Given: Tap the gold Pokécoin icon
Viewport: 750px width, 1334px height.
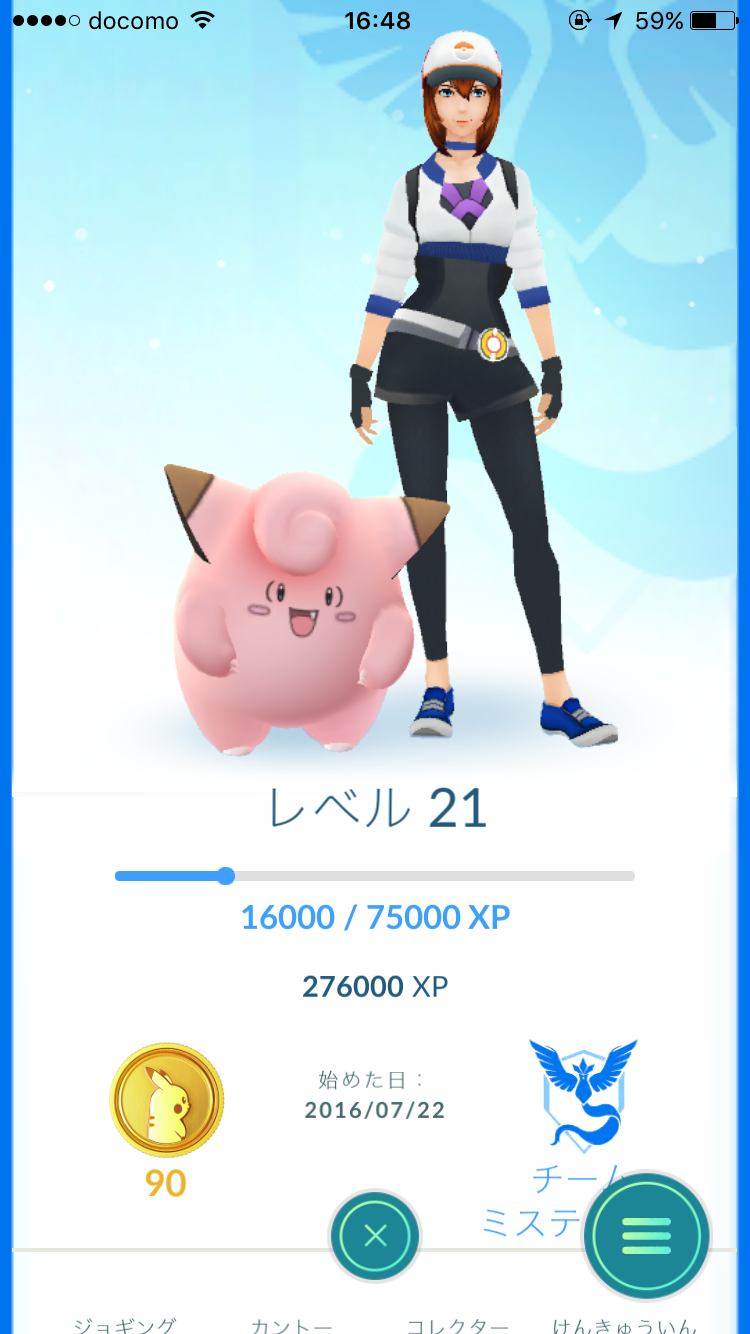Looking at the screenshot, I should pos(166,1098).
